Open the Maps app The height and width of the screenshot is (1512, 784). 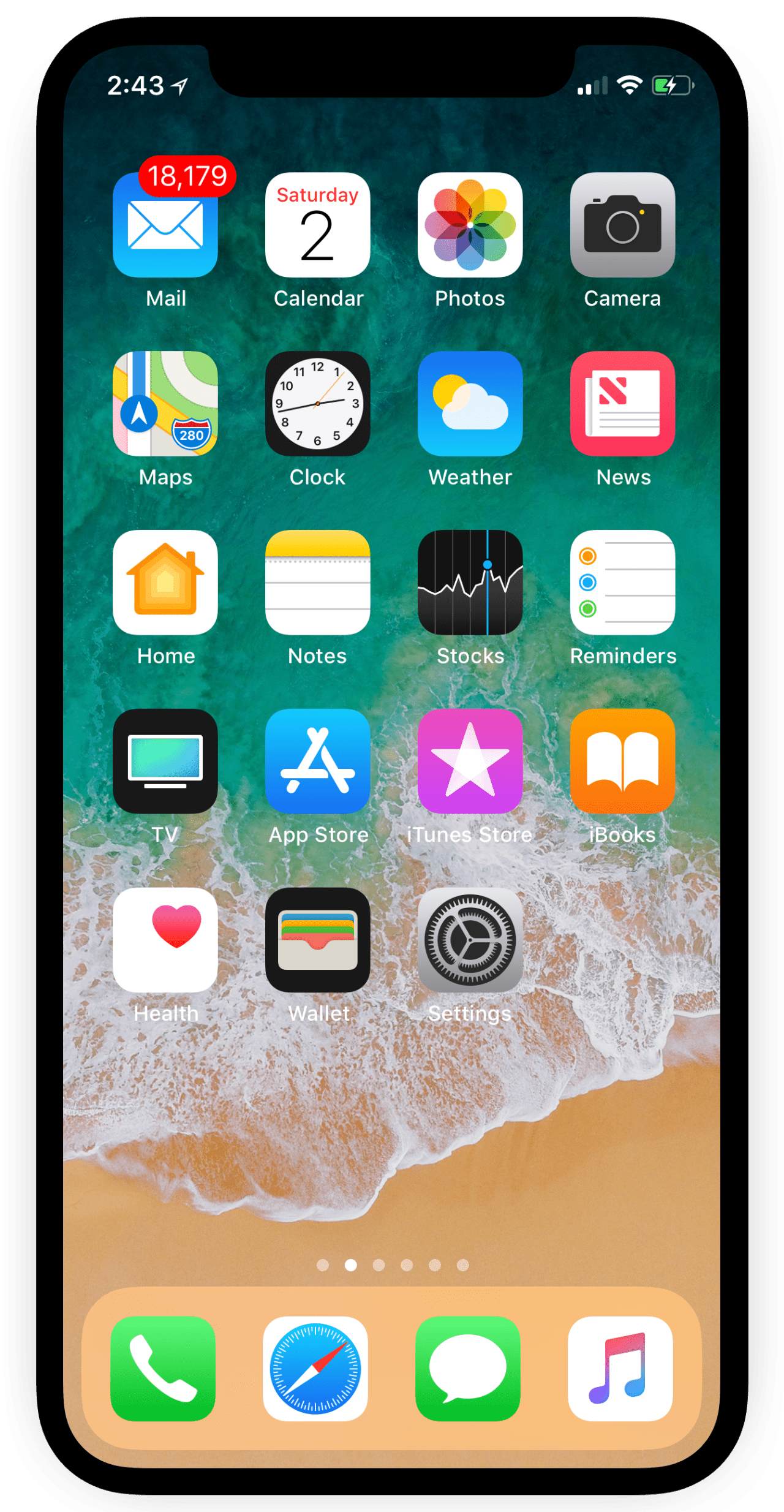click(165, 404)
